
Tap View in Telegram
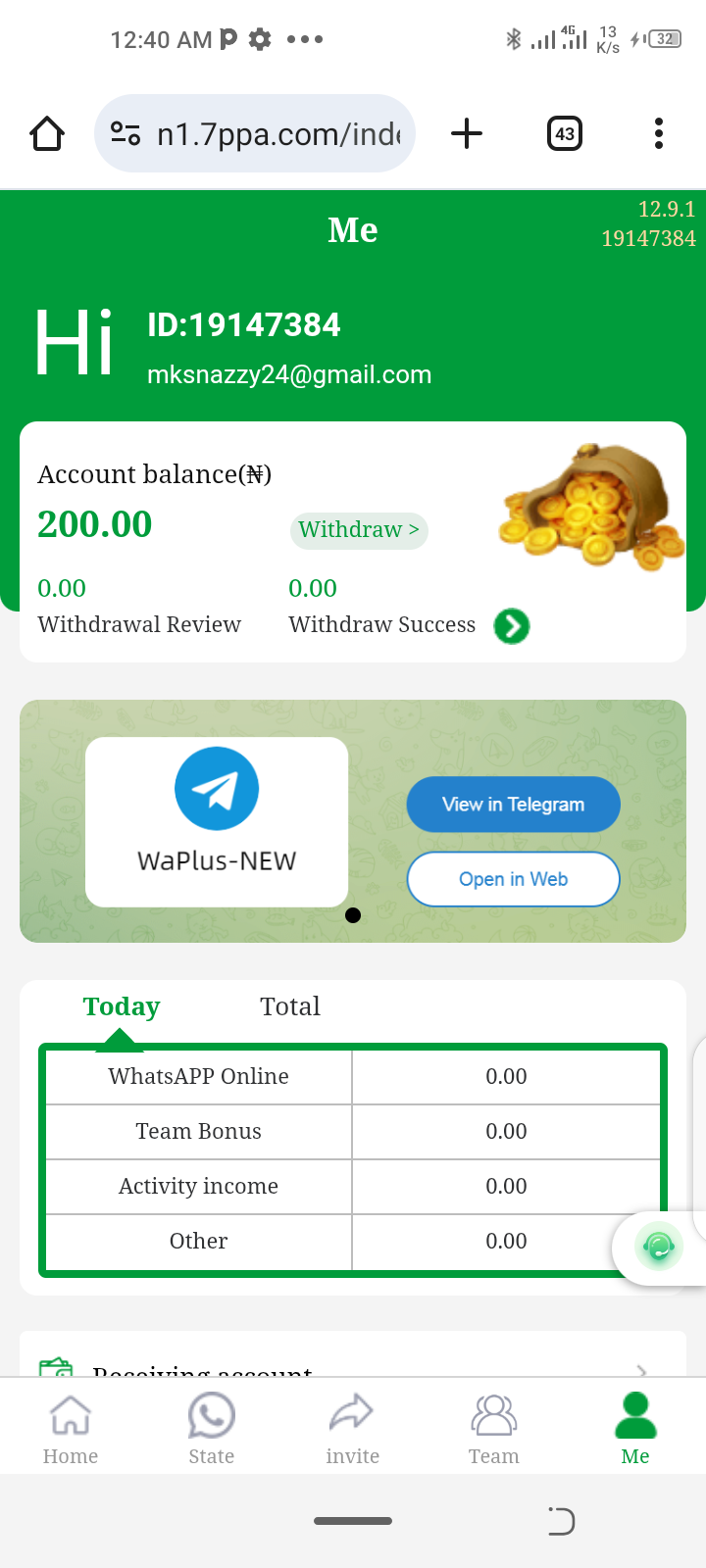tap(513, 805)
